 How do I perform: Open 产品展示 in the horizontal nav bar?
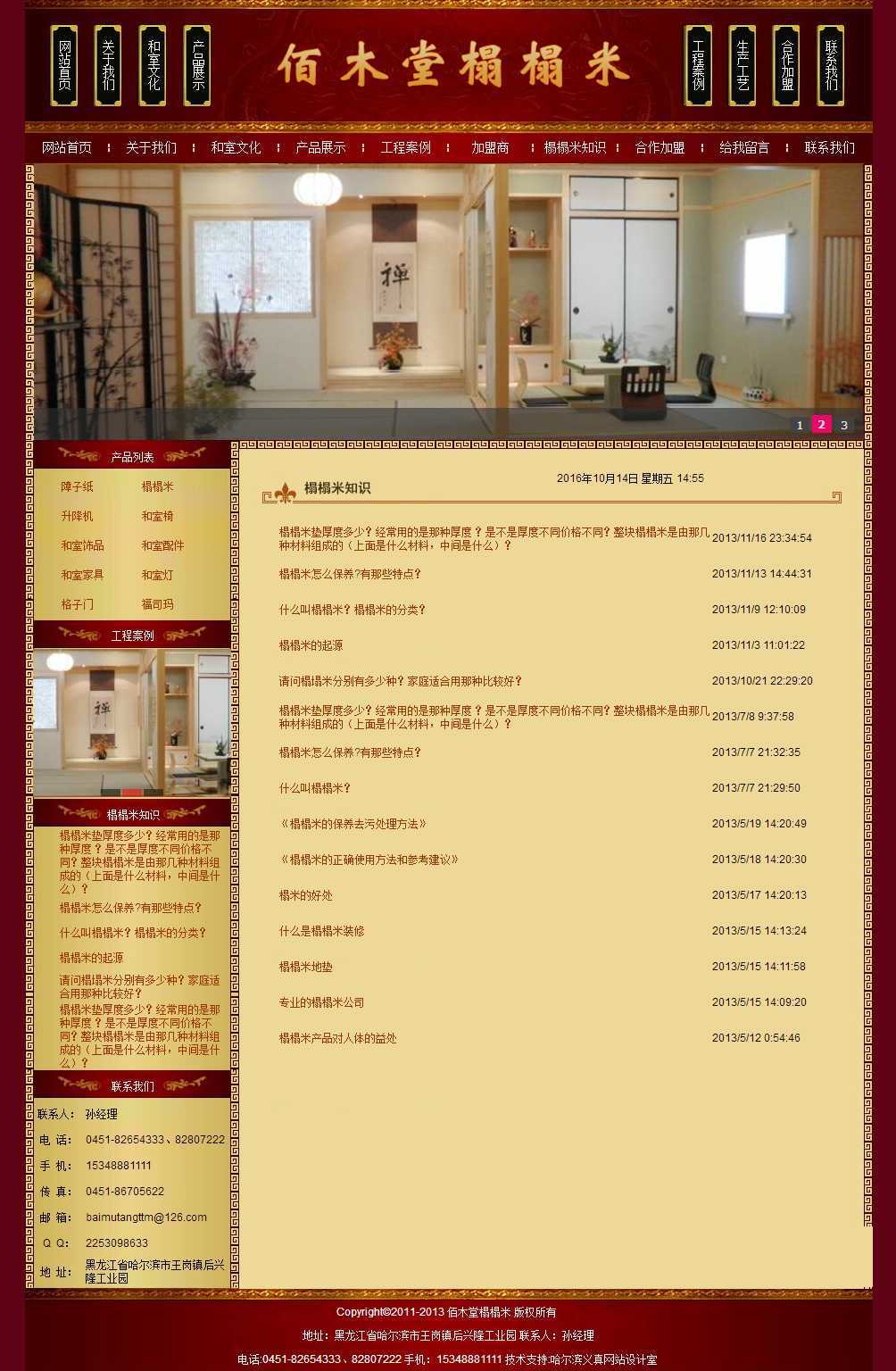(320, 147)
